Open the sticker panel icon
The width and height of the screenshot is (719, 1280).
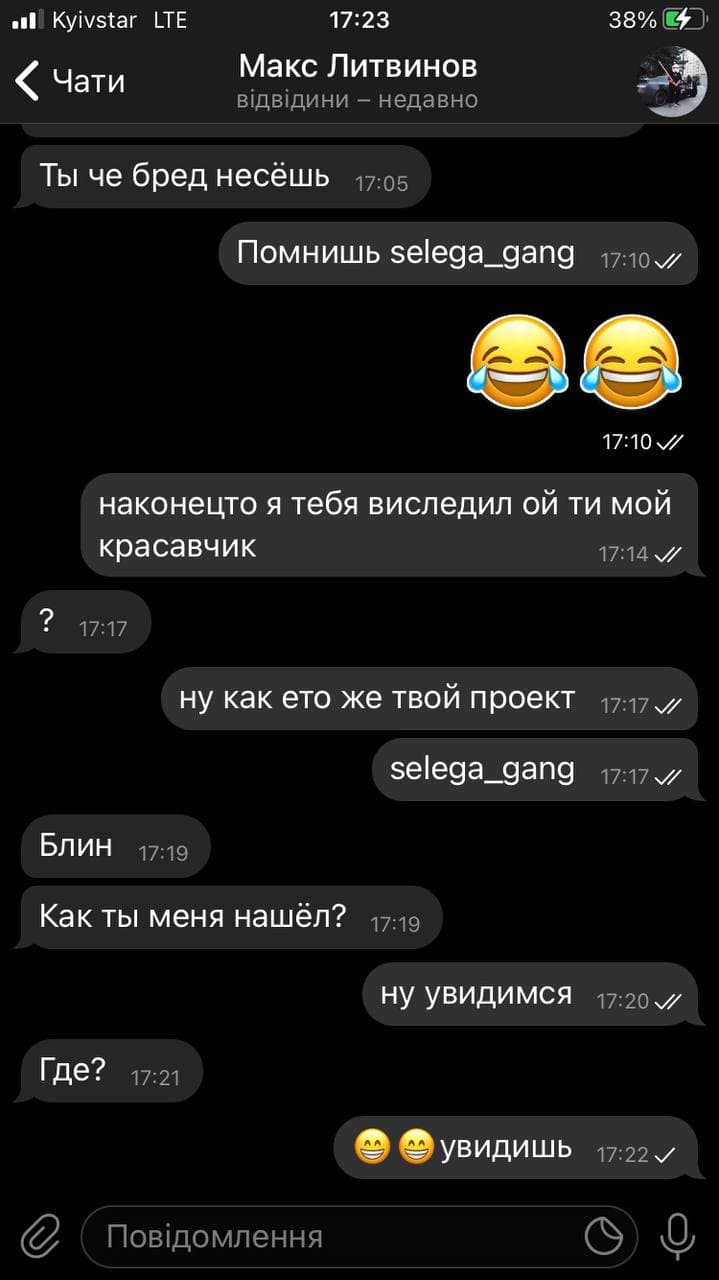(603, 1237)
